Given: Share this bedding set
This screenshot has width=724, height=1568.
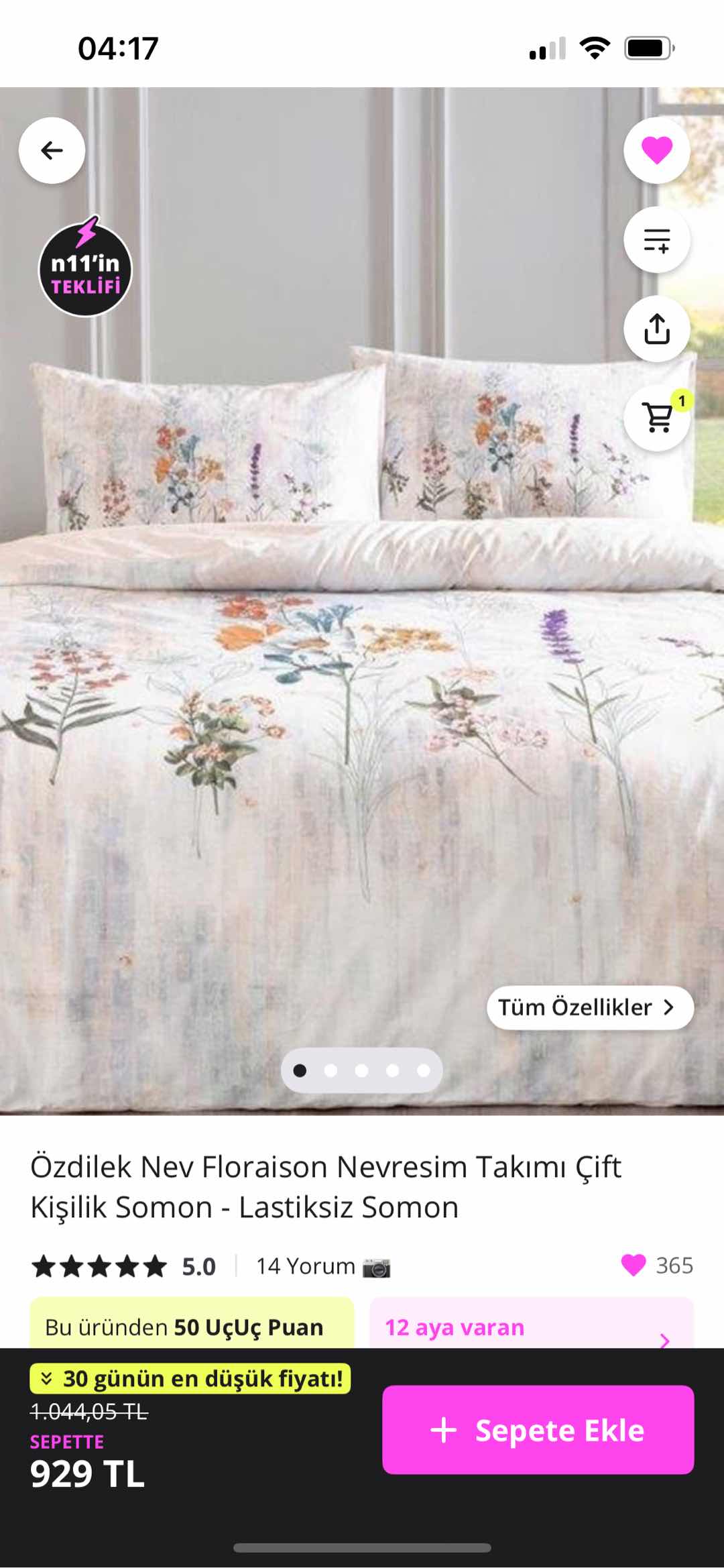Looking at the screenshot, I should tap(656, 329).
